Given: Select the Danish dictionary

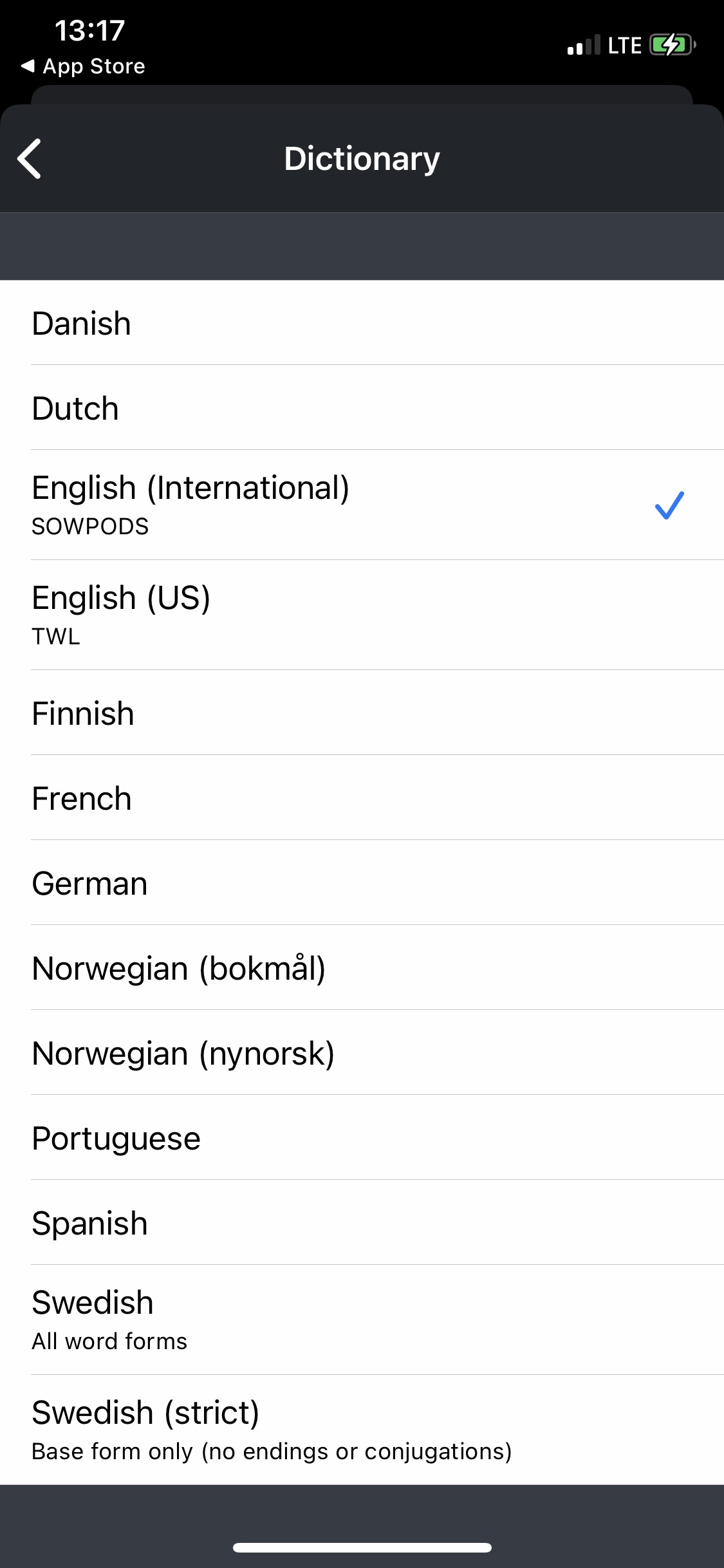Looking at the screenshot, I should coord(362,322).
